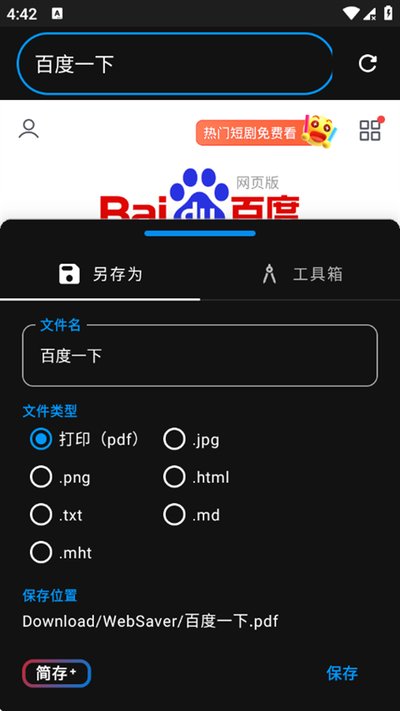Image resolution: width=400 pixels, height=711 pixels.
Task: Select the .md file type
Action: point(191,515)
